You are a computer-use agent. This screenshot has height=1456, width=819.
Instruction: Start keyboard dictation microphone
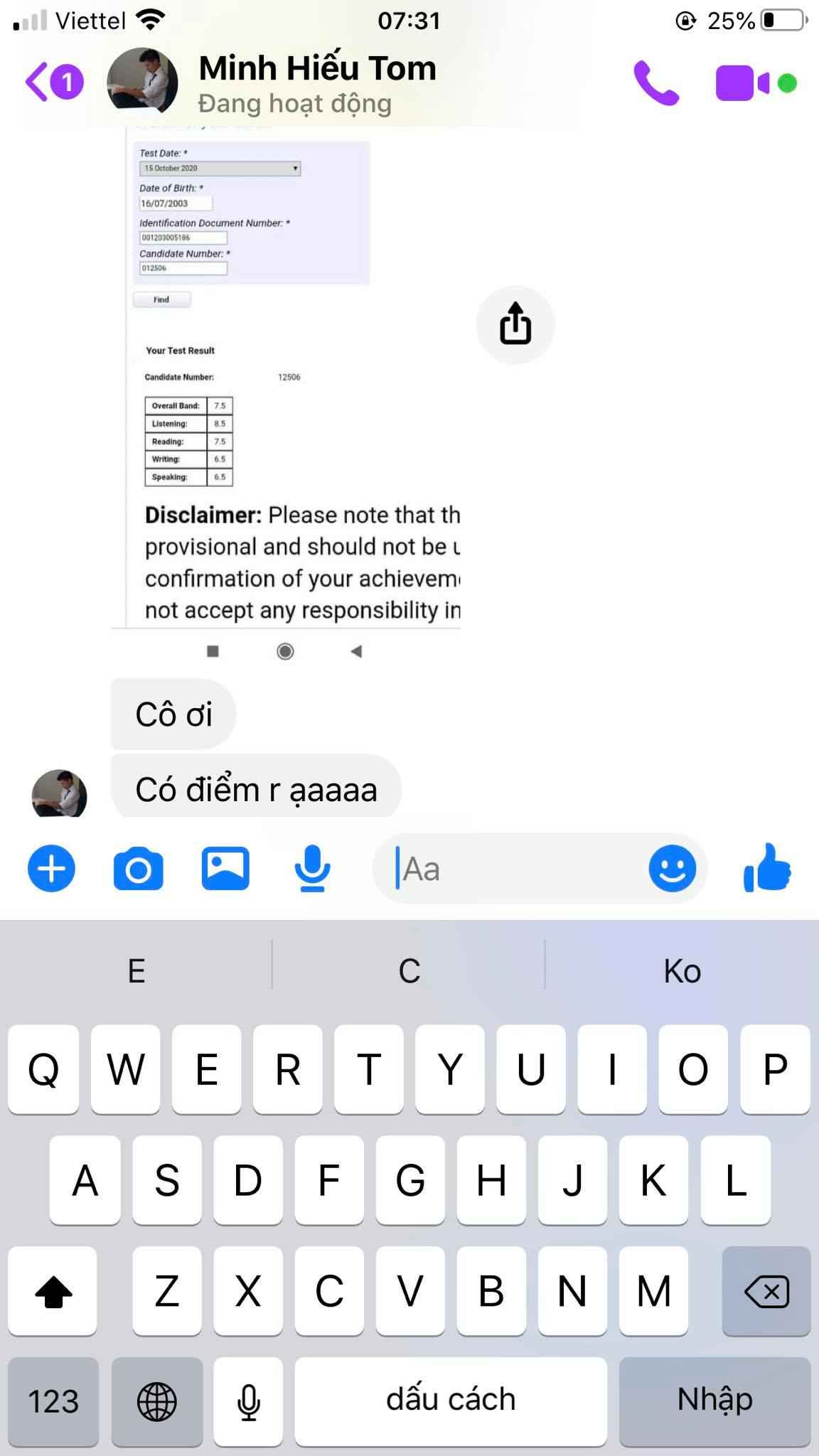tap(248, 1401)
